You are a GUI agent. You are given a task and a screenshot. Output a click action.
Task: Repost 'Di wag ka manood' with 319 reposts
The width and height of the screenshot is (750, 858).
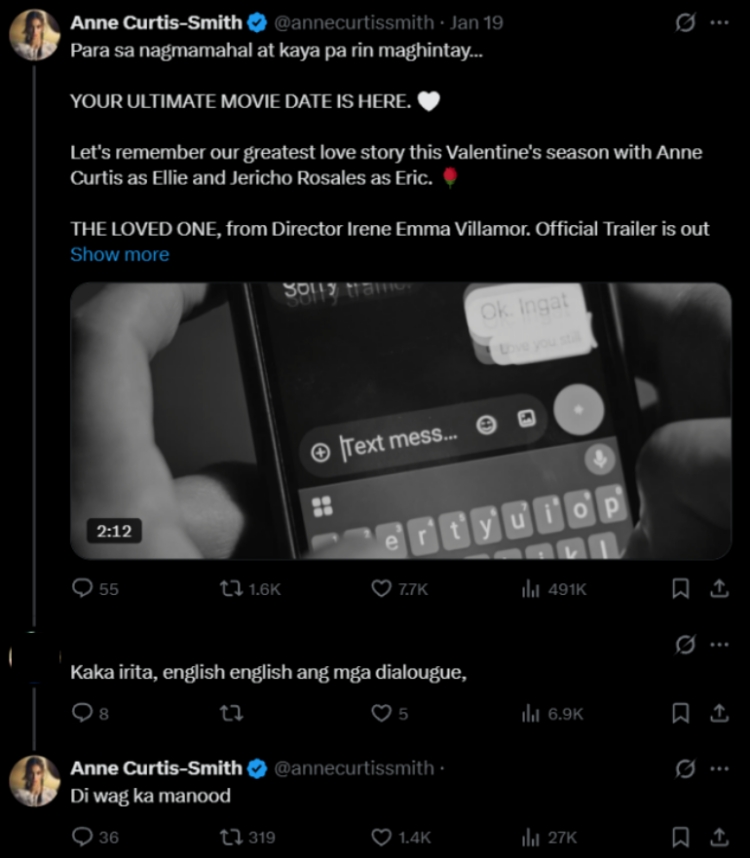[230, 837]
